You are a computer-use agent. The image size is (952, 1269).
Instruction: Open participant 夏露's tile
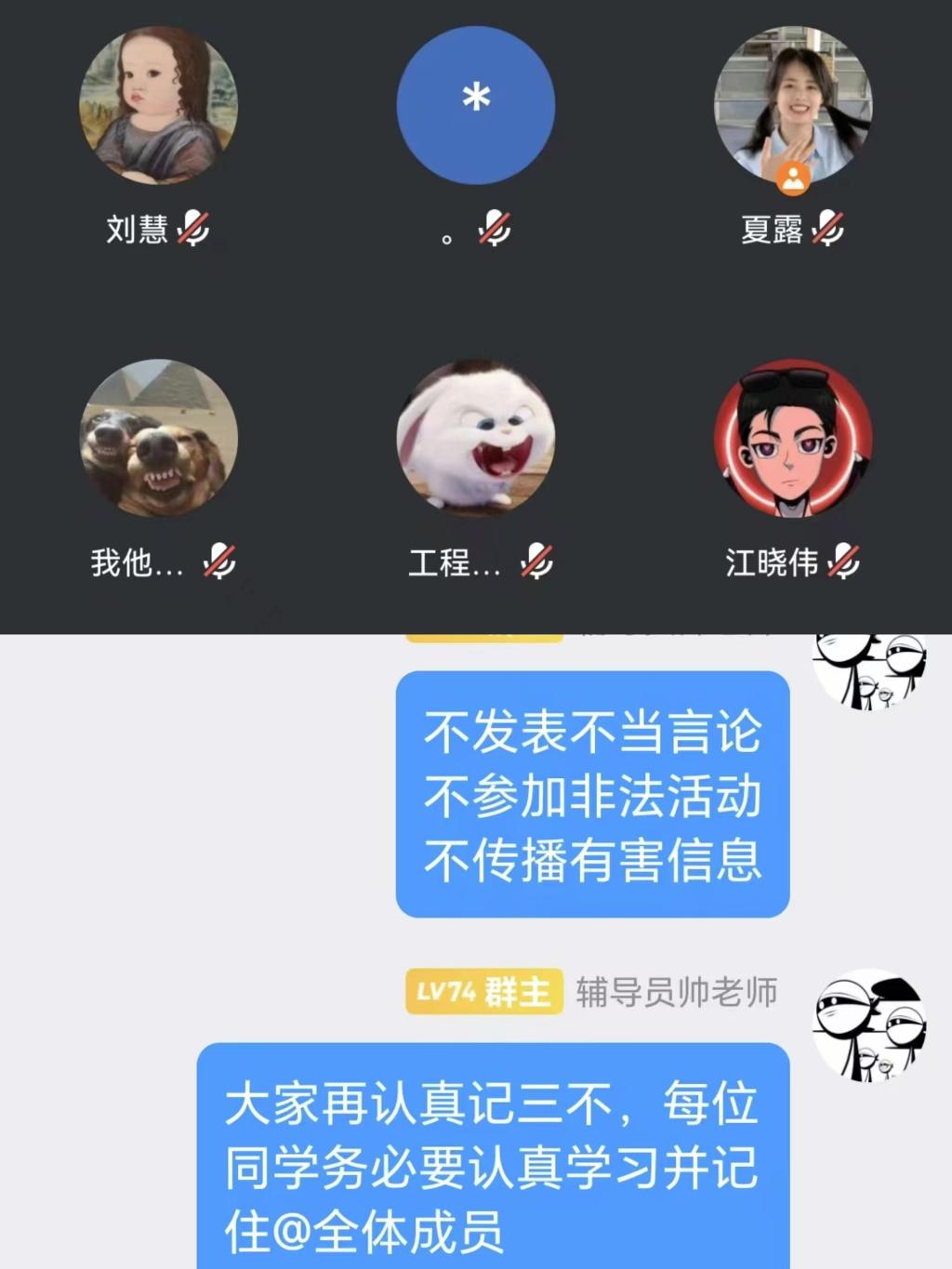793,105
